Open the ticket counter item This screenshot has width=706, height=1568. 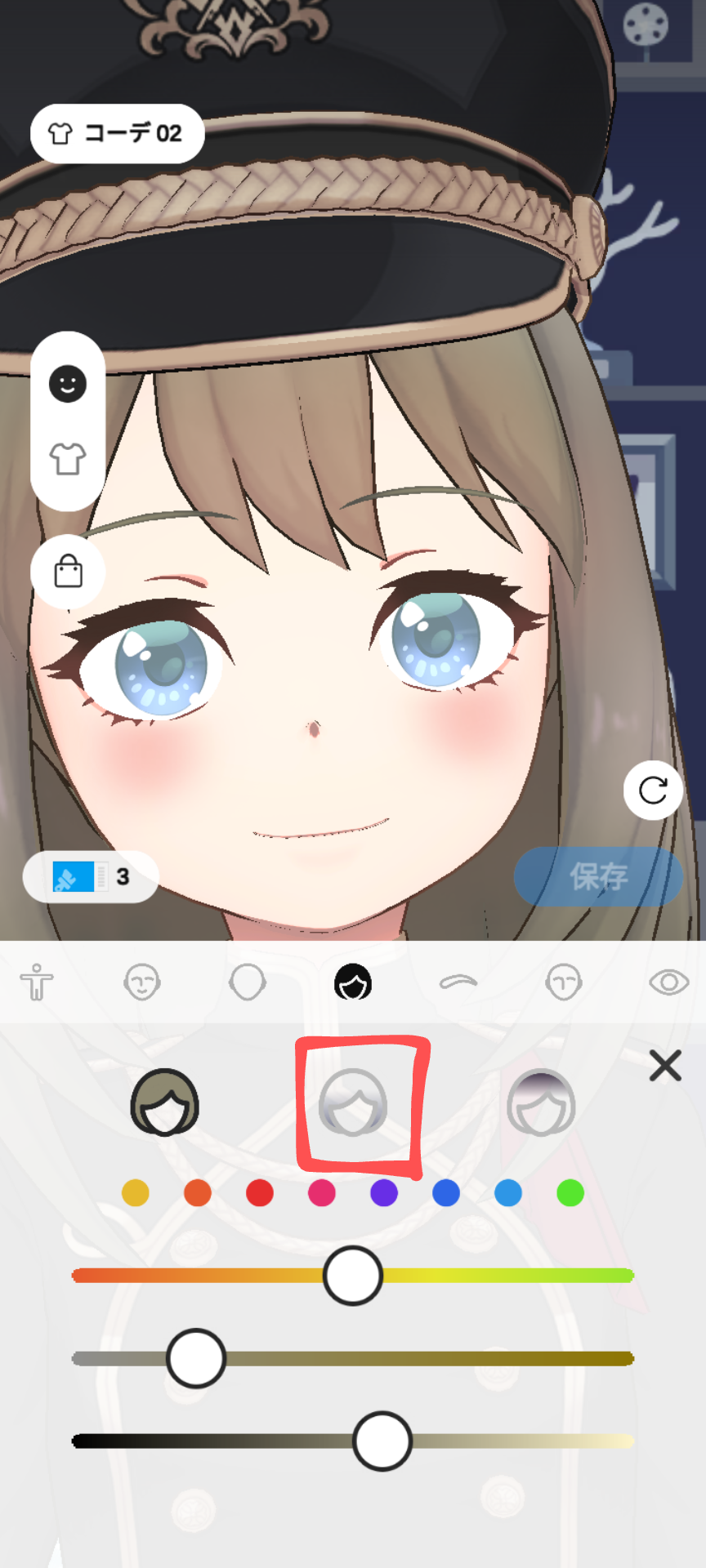pos(90,876)
